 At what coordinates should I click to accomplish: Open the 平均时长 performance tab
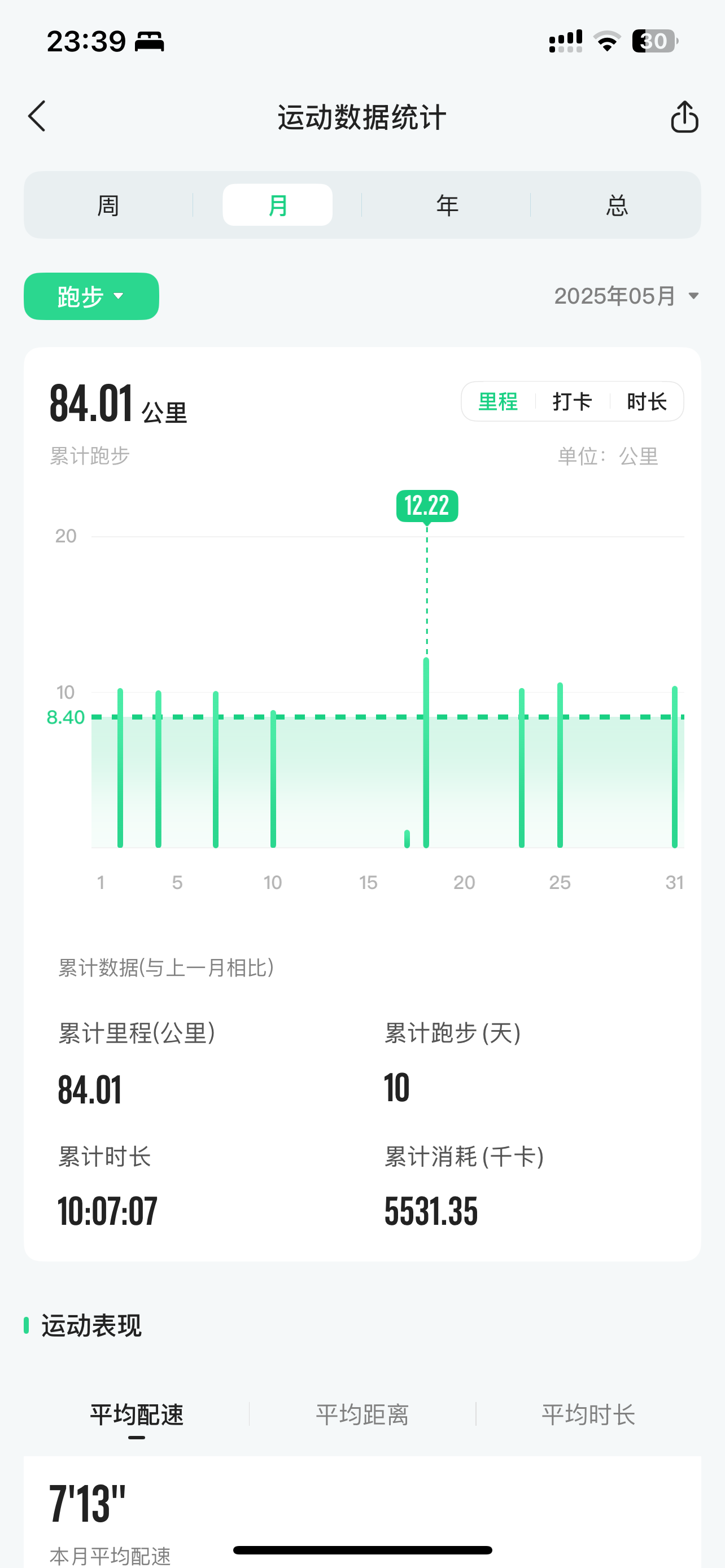[588, 1415]
